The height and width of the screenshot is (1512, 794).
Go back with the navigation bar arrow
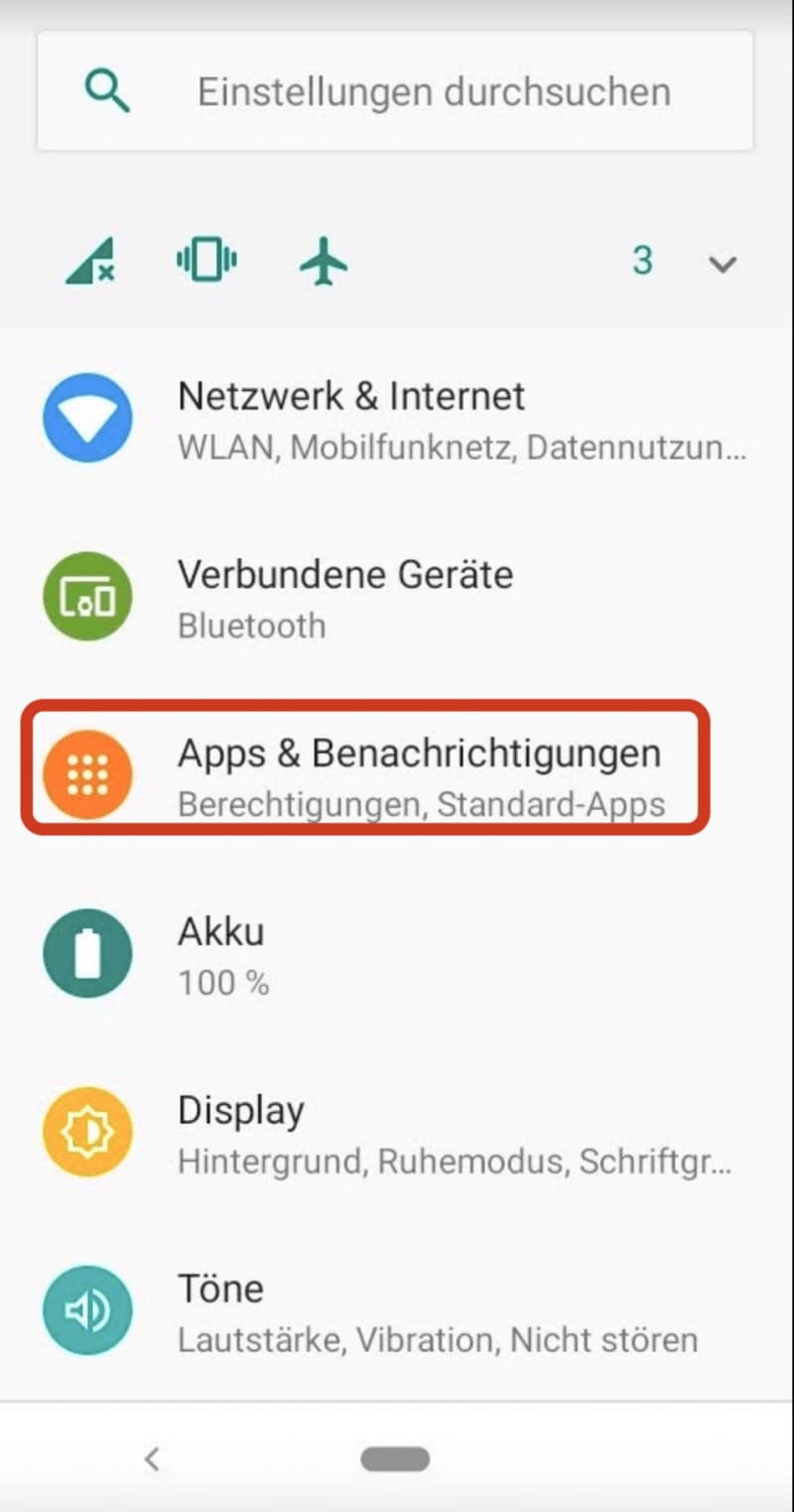click(x=152, y=1458)
